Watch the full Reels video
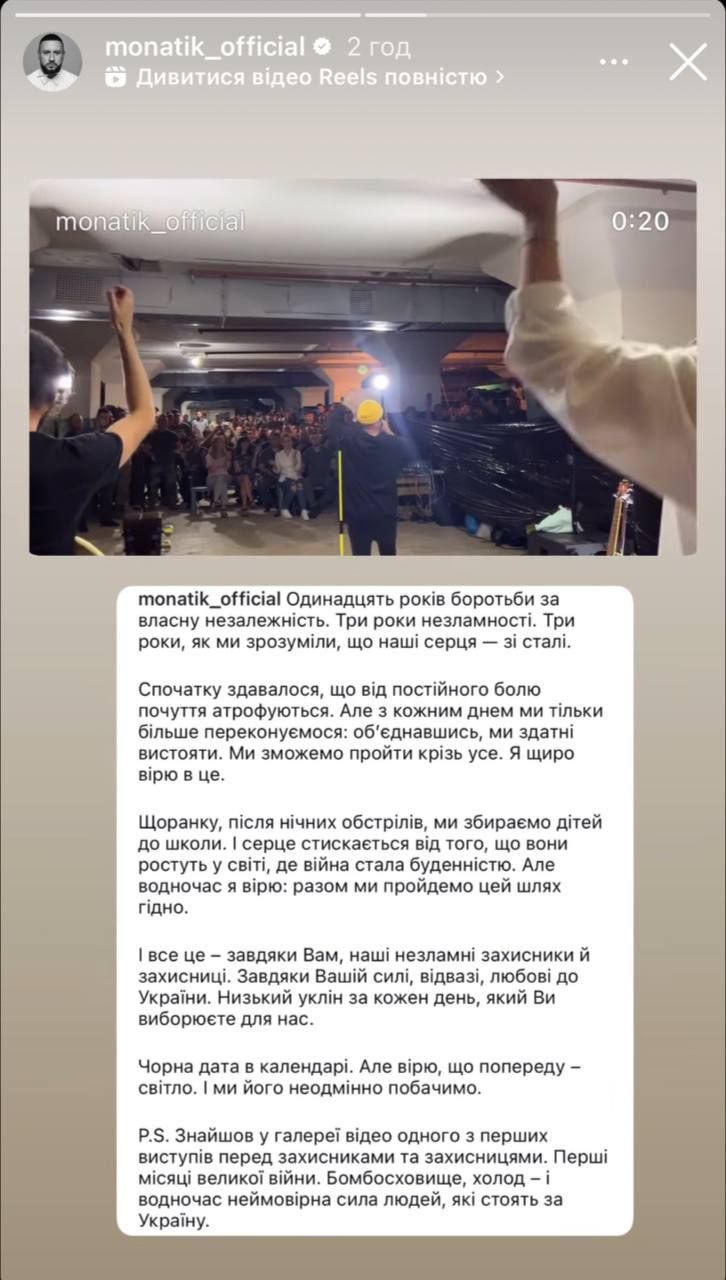Screen dimensions: 726x1280 click(310, 77)
